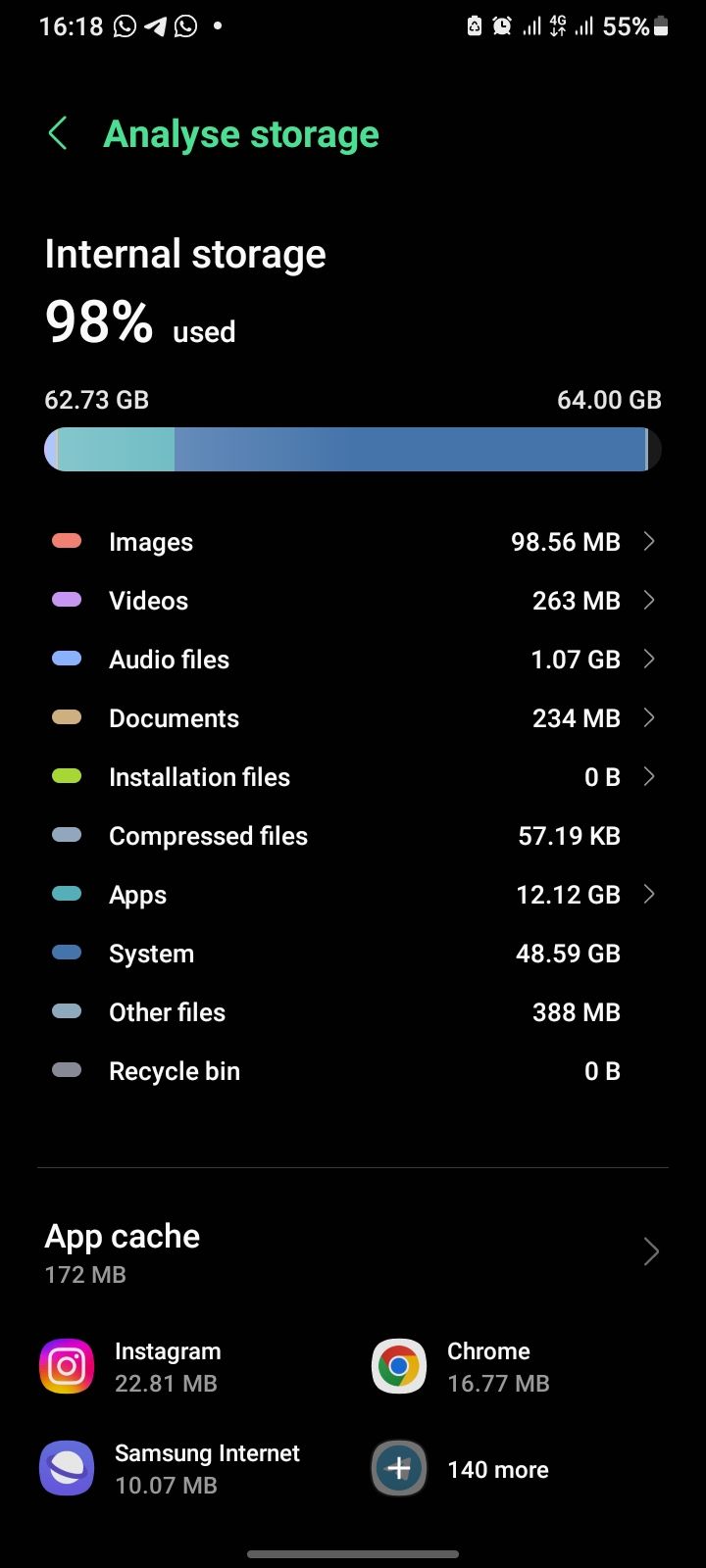Click the teal Apps category icon
This screenshot has width=706, height=1568.
tap(66, 893)
